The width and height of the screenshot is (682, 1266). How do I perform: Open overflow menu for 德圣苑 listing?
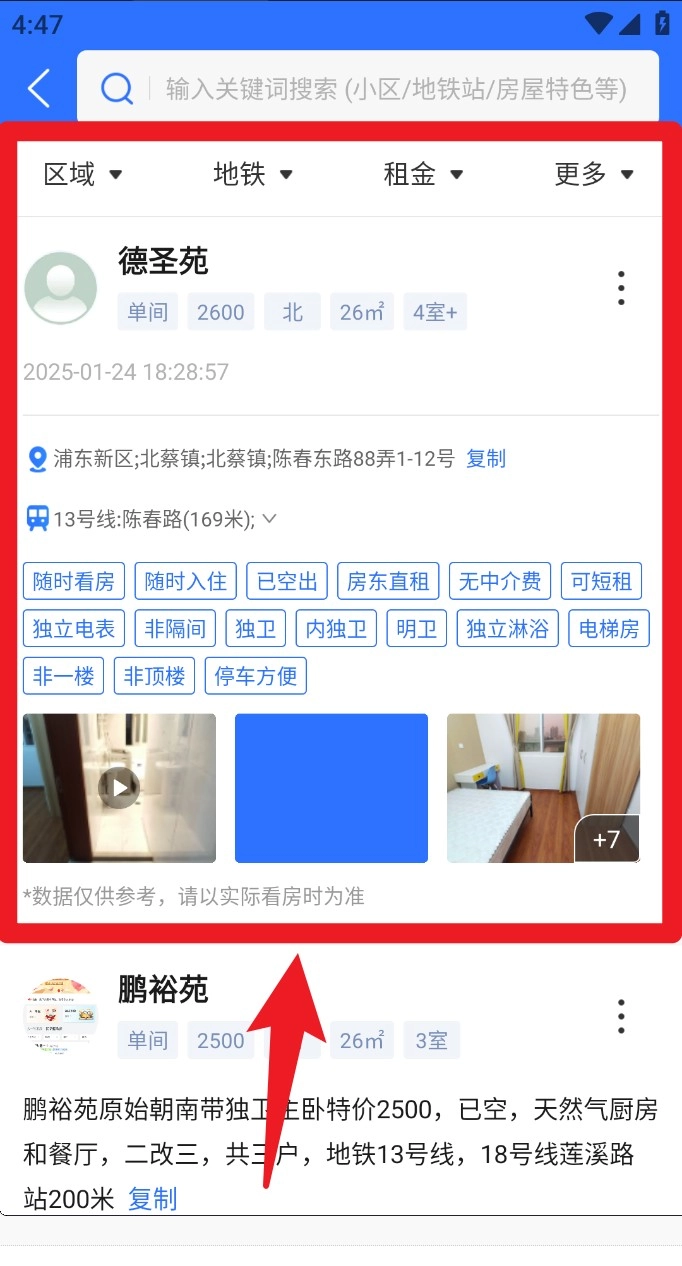click(x=621, y=288)
